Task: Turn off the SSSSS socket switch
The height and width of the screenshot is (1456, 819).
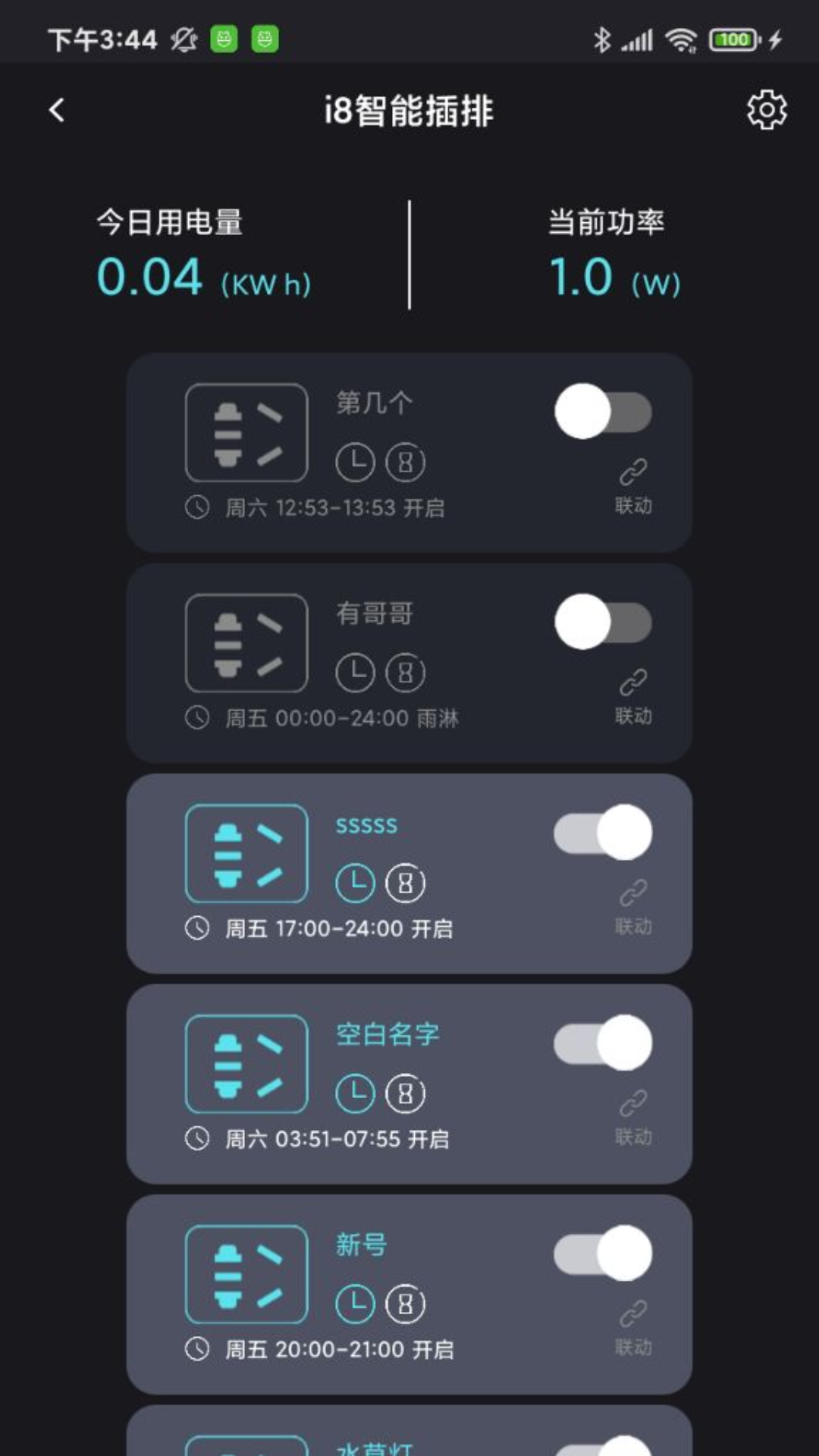Action: 601,833
